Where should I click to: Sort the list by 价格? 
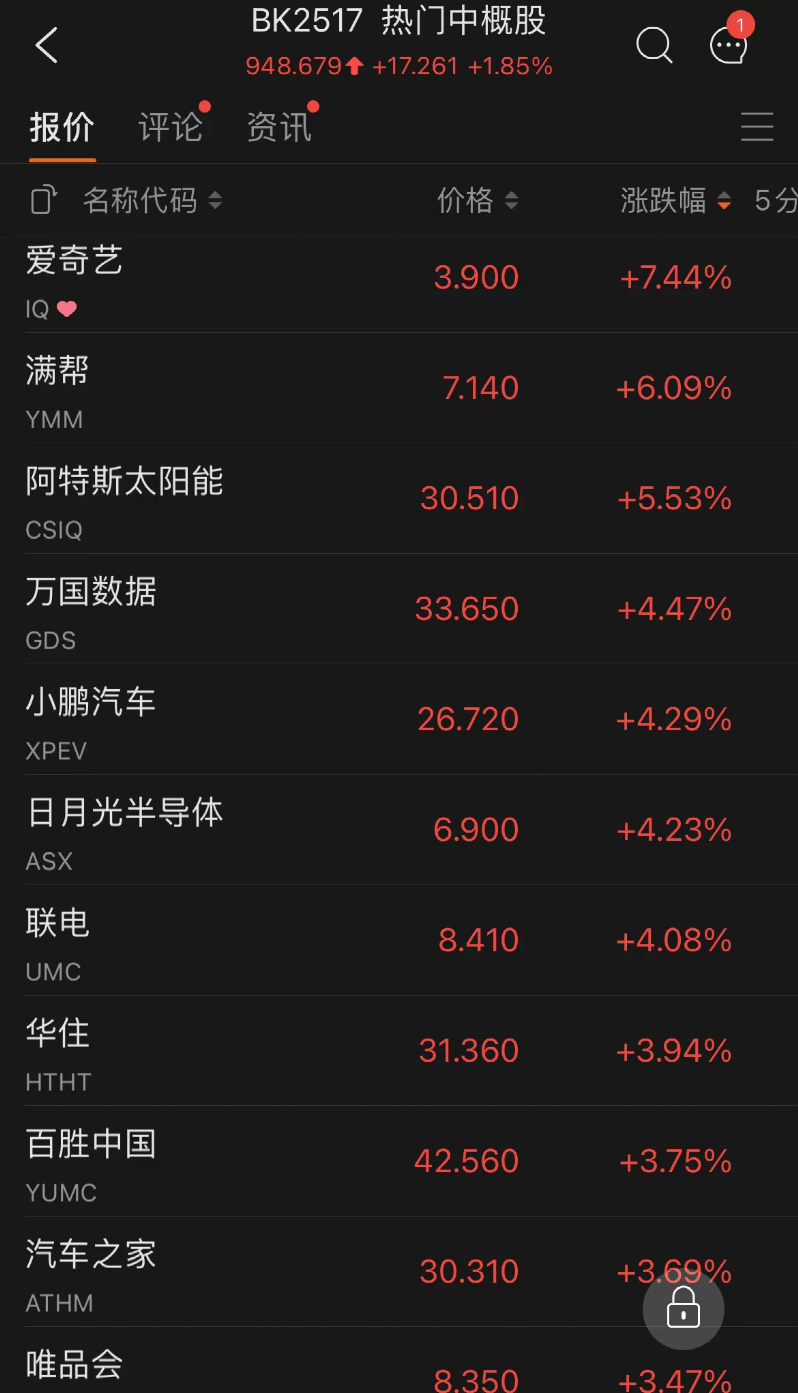coord(477,200)
